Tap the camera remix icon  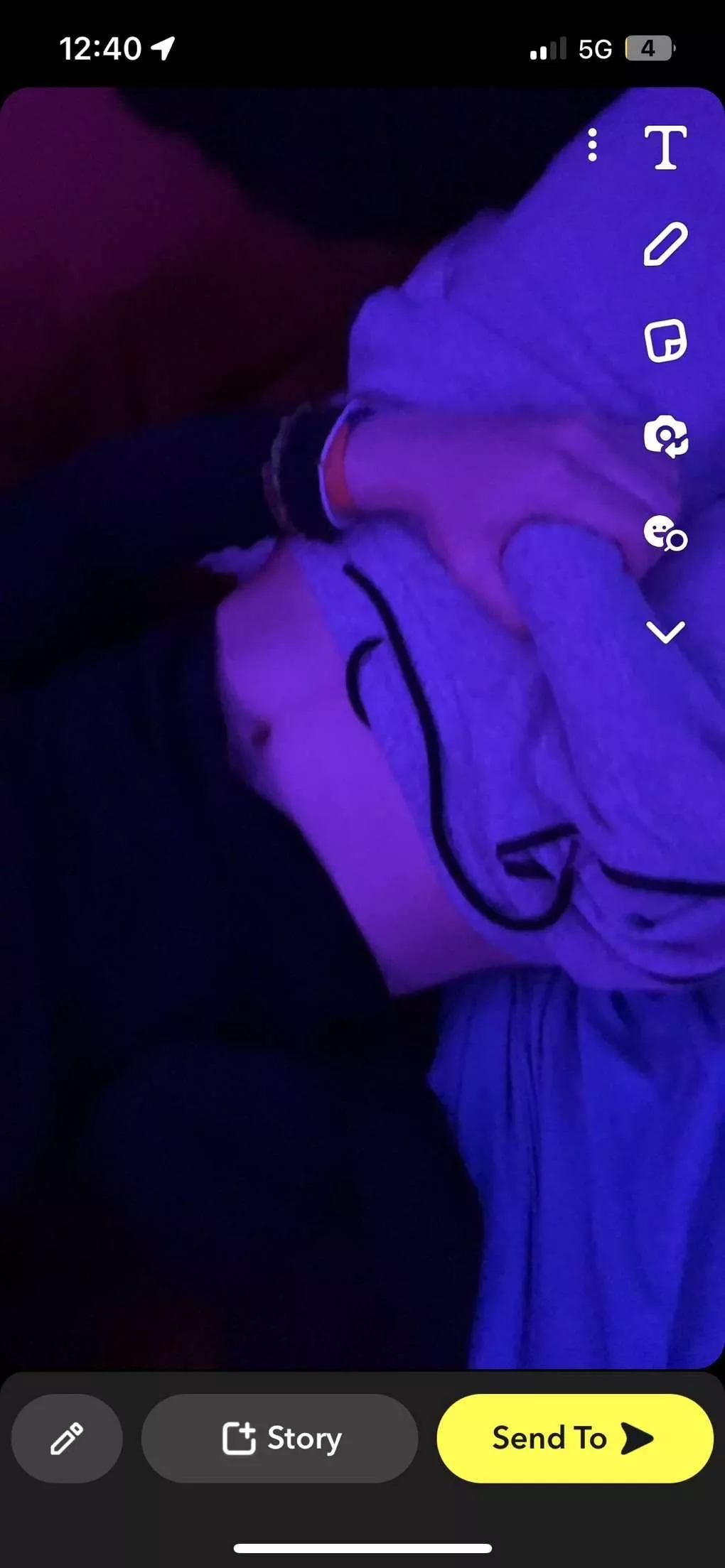tap(665, 437)
